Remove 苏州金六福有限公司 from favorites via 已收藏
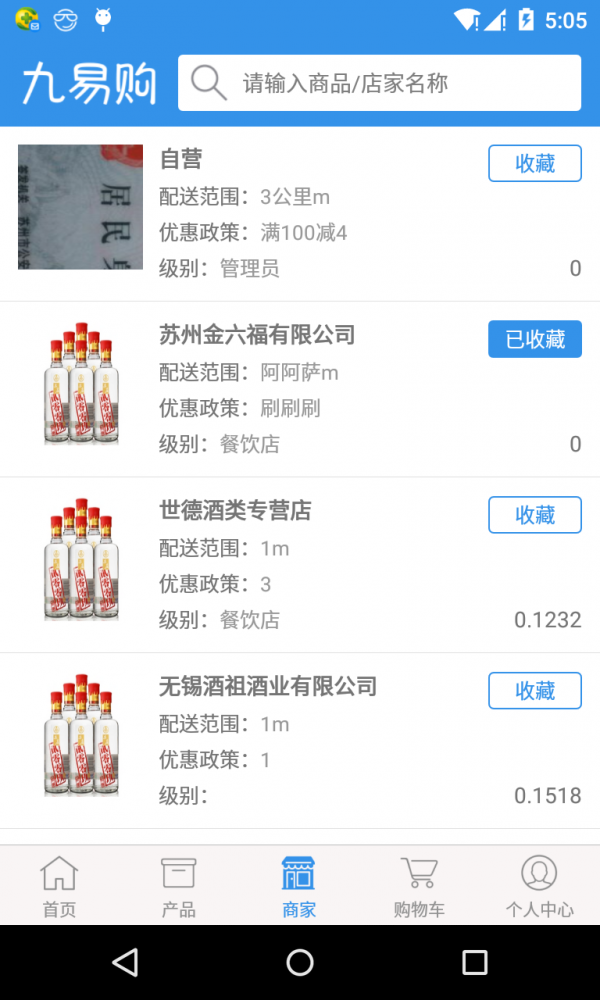 [534, 339]
